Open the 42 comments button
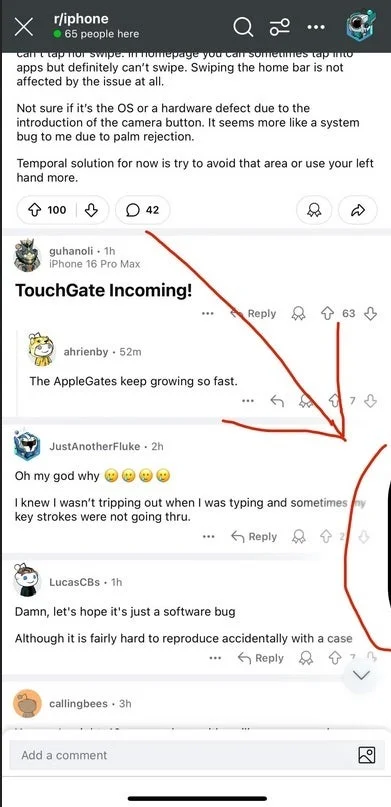The image size is (391, 807). 143,209
